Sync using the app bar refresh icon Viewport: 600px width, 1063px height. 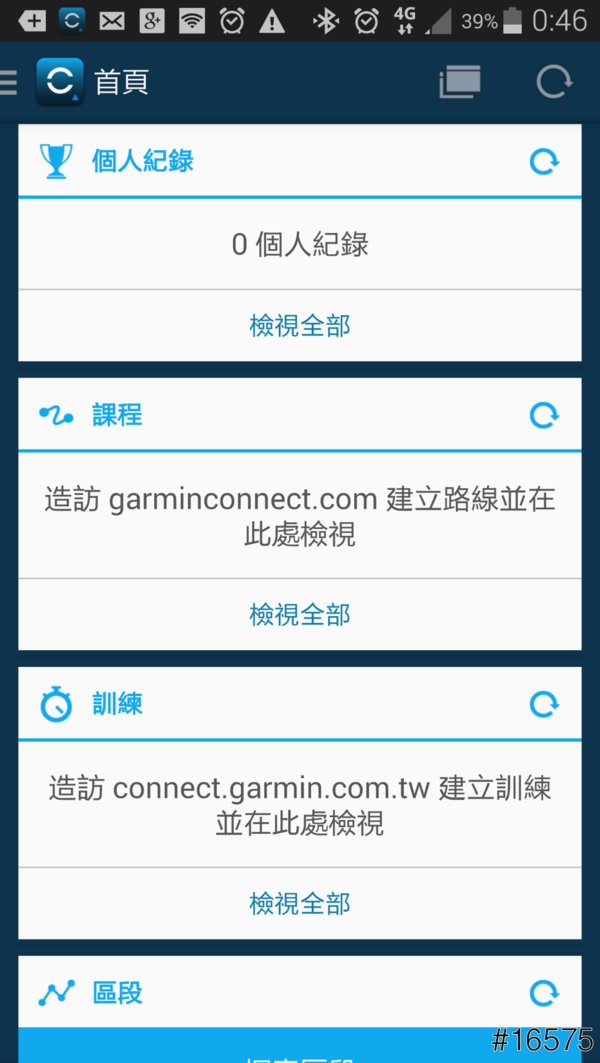(553, 82)
